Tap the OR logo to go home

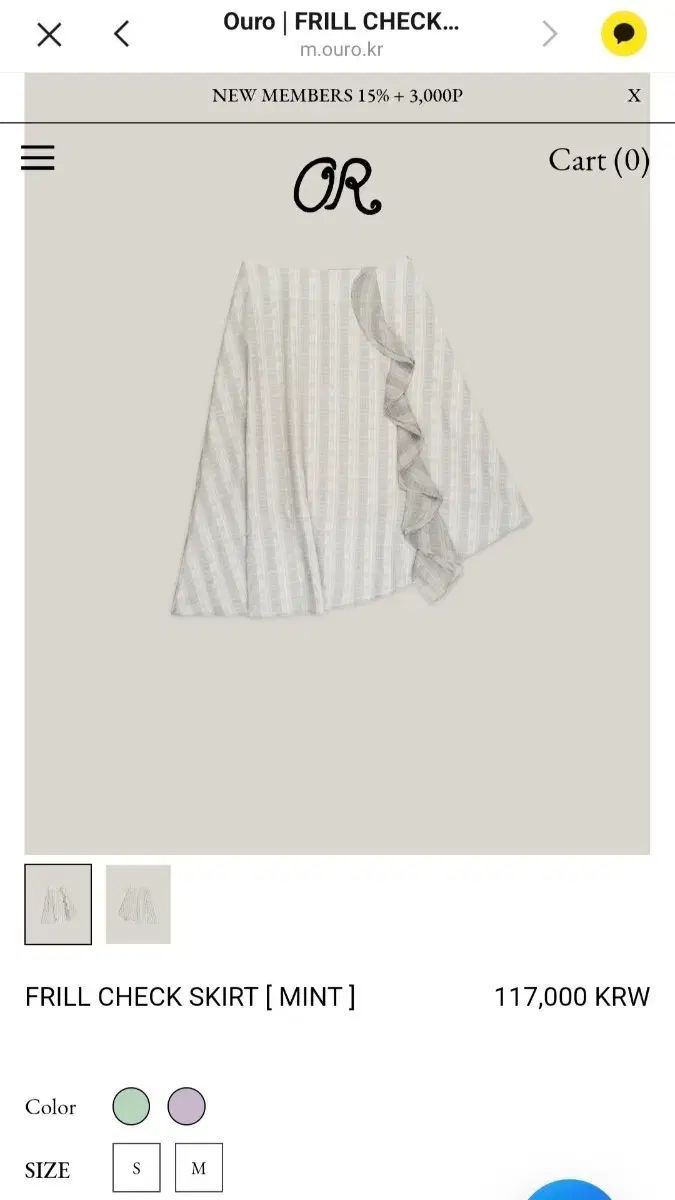[x=337, y=187]
